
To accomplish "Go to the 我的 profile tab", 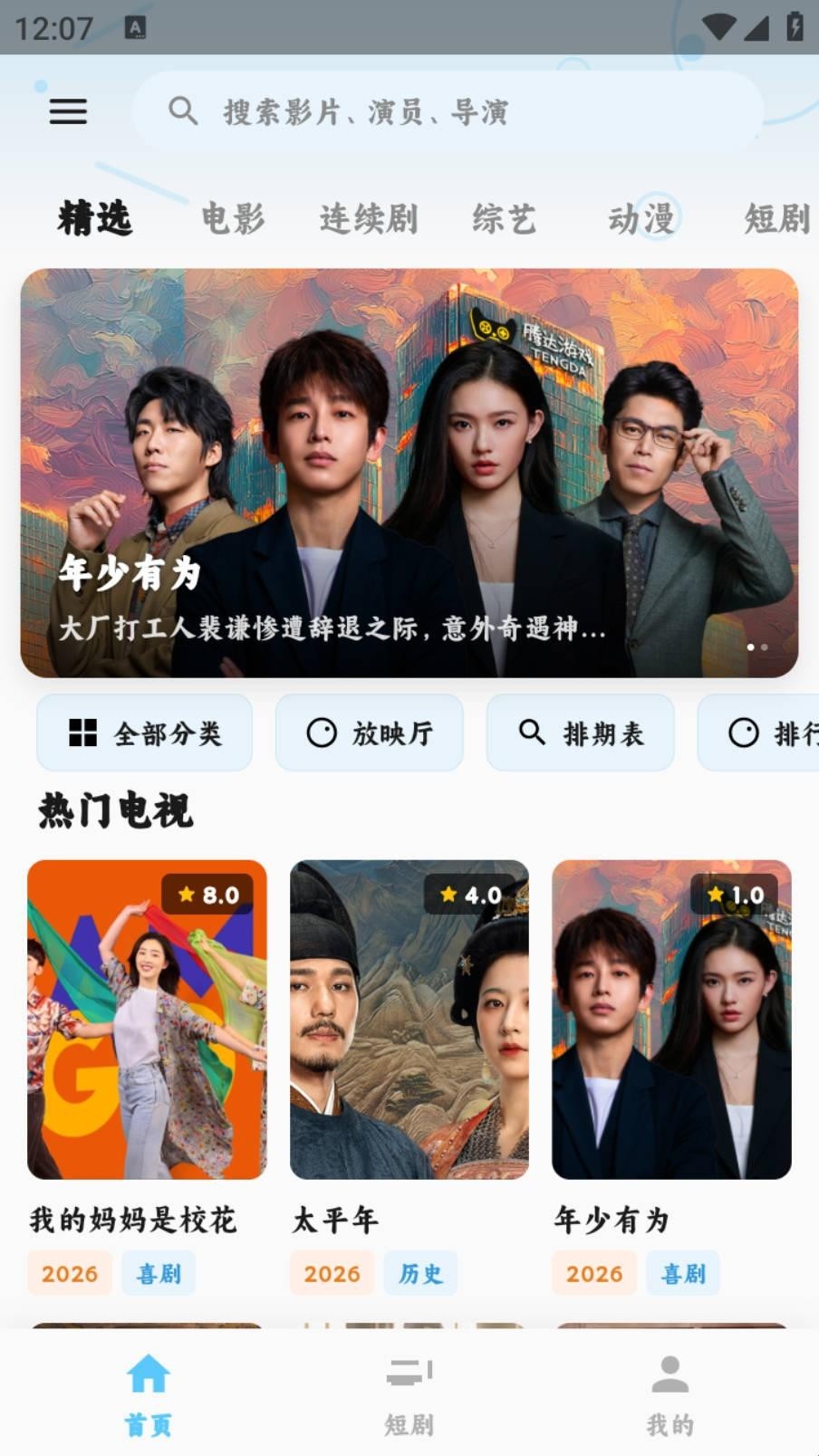I will (670, 1394).
